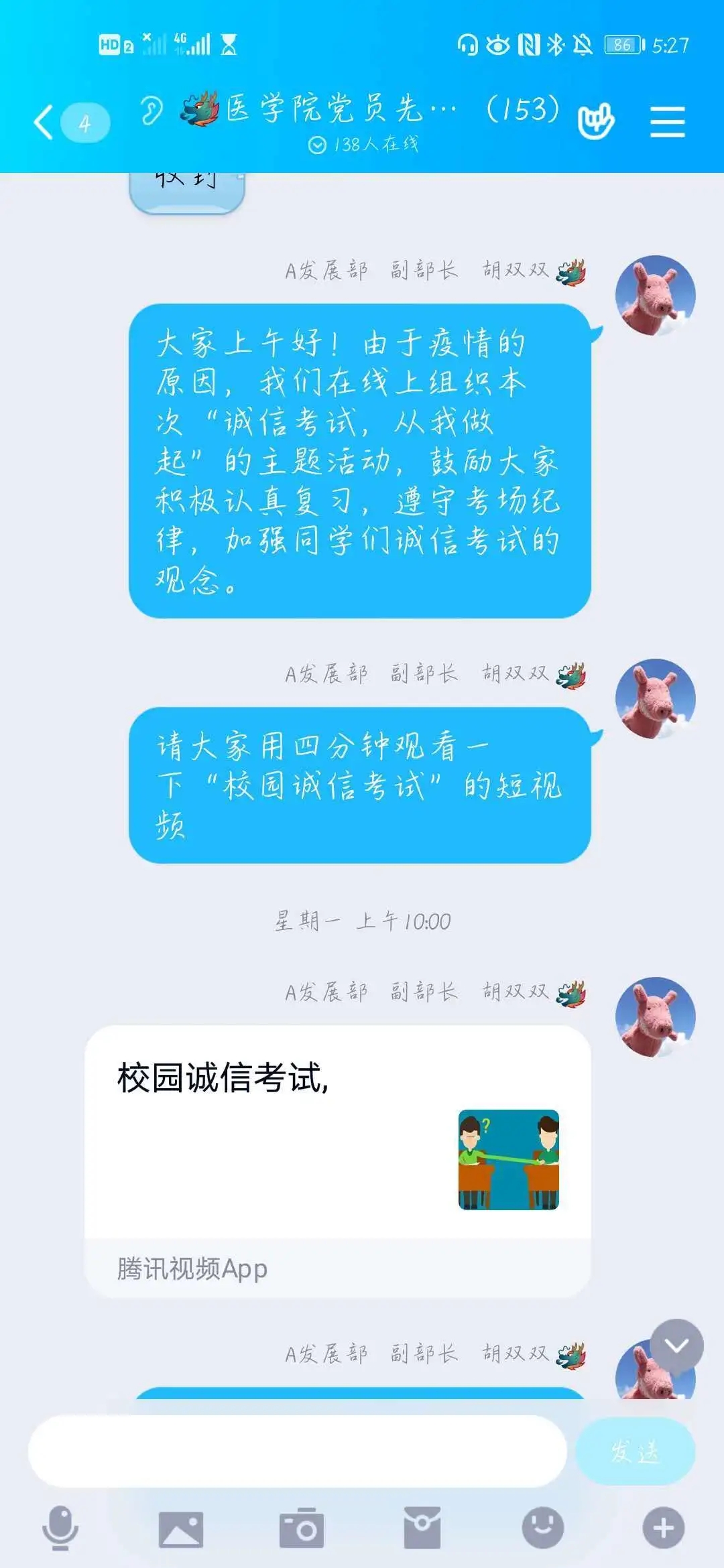Open the 校园诚信考试 video card
Screen dimensions: 724x1568
pyautogui.click(x=337, y=1160)
